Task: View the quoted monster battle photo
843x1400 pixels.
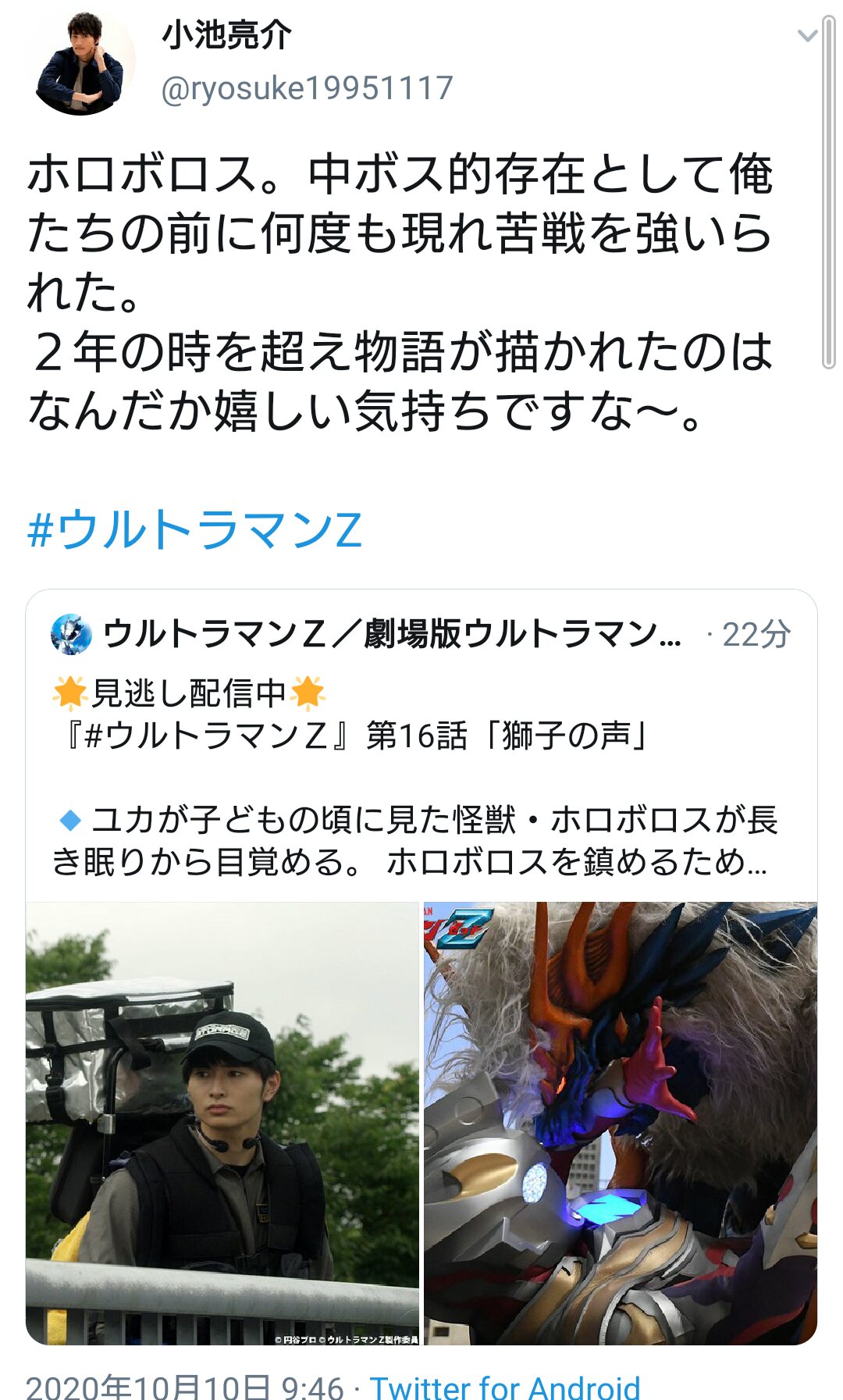Action: coord(620,1123)
